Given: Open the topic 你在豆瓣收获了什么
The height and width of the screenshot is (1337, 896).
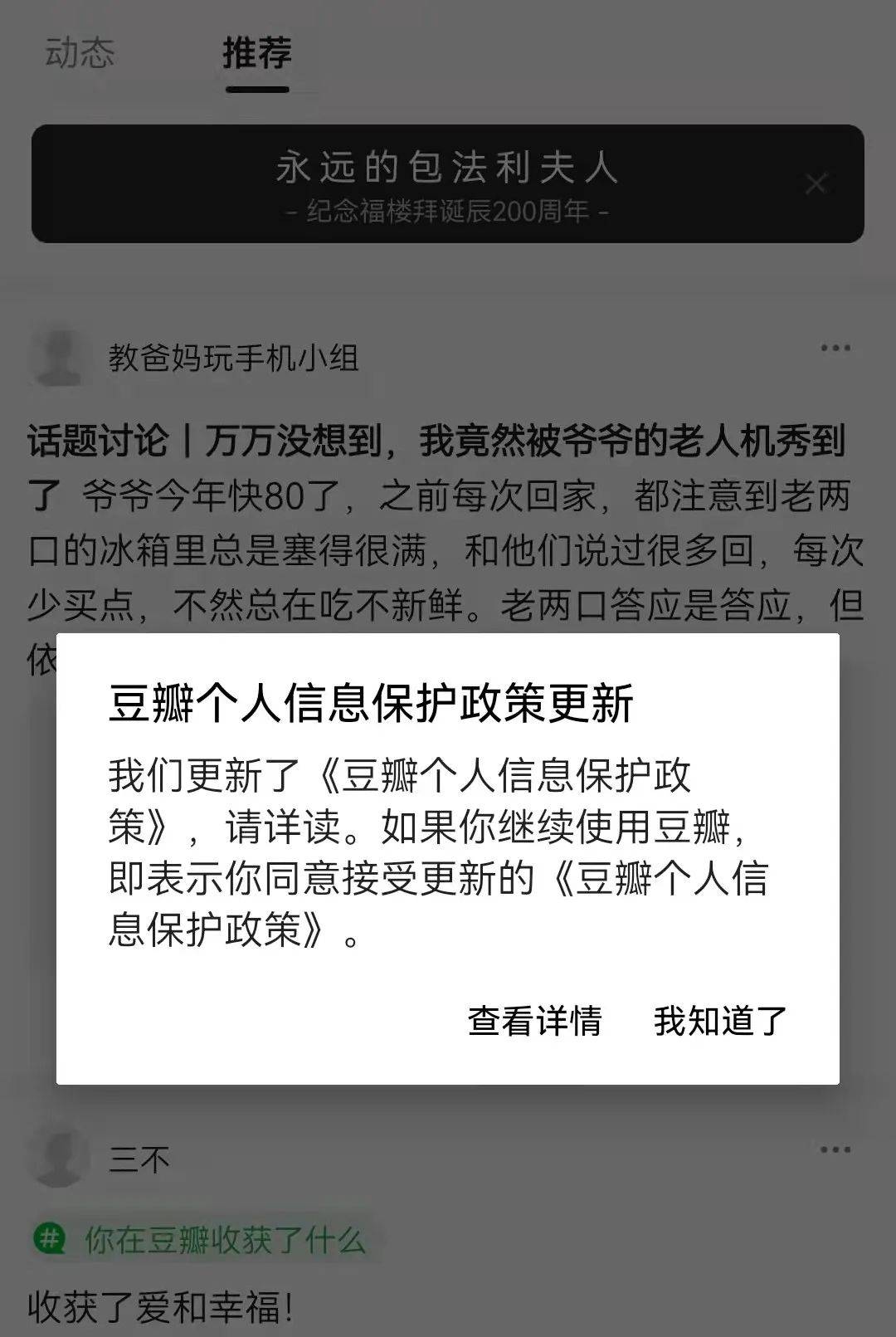Looking at the screenshot, I should coord(224,1240).
